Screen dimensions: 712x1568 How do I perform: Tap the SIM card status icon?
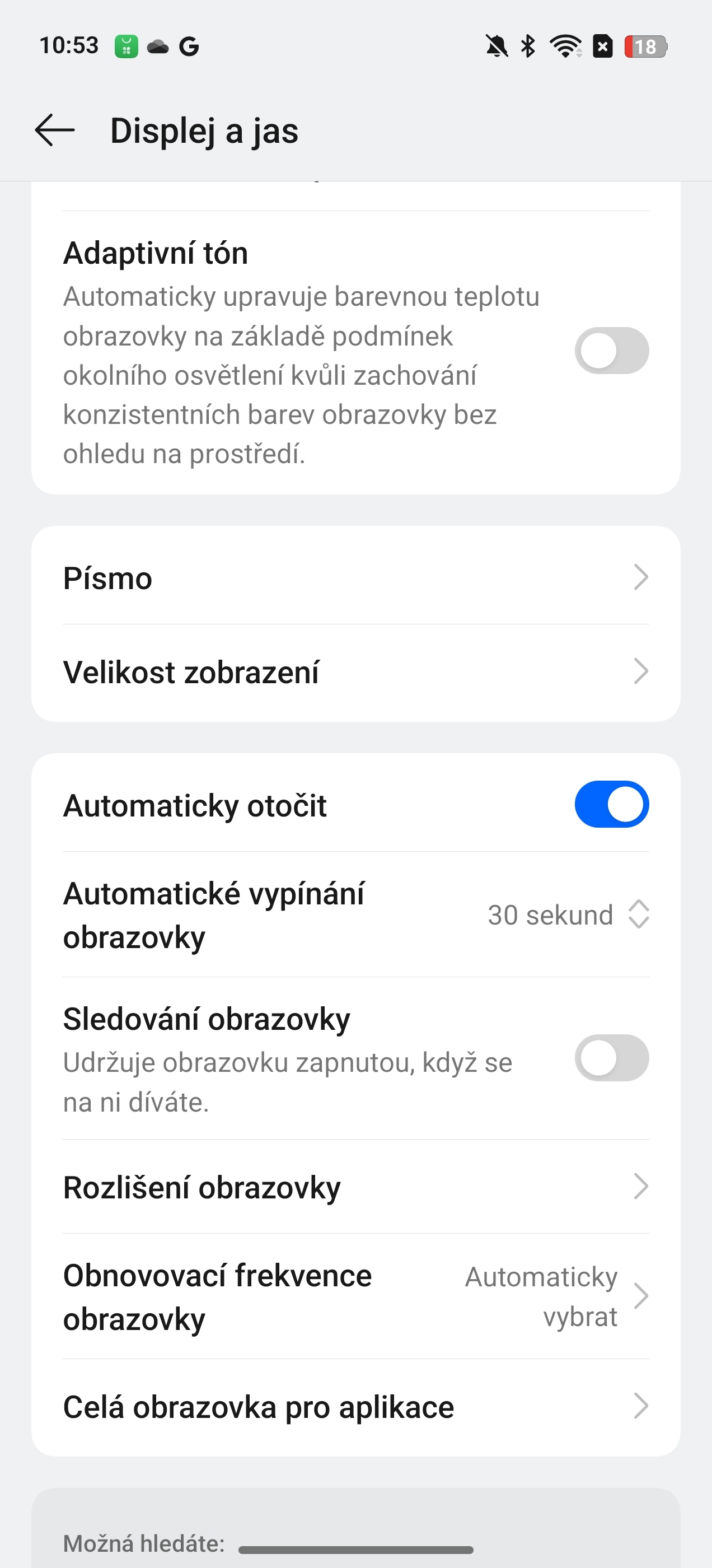tap(603, 46)
